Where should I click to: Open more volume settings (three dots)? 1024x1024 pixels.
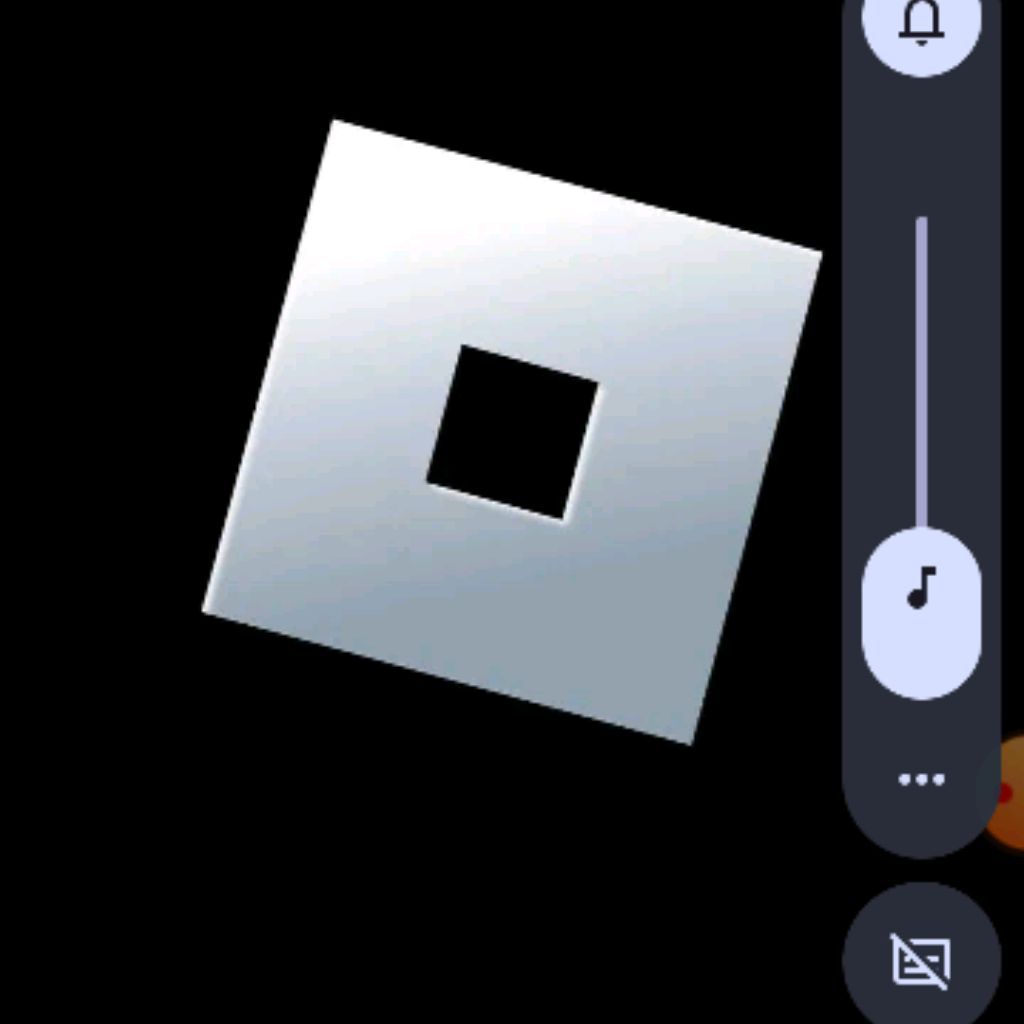click(921, 780)
